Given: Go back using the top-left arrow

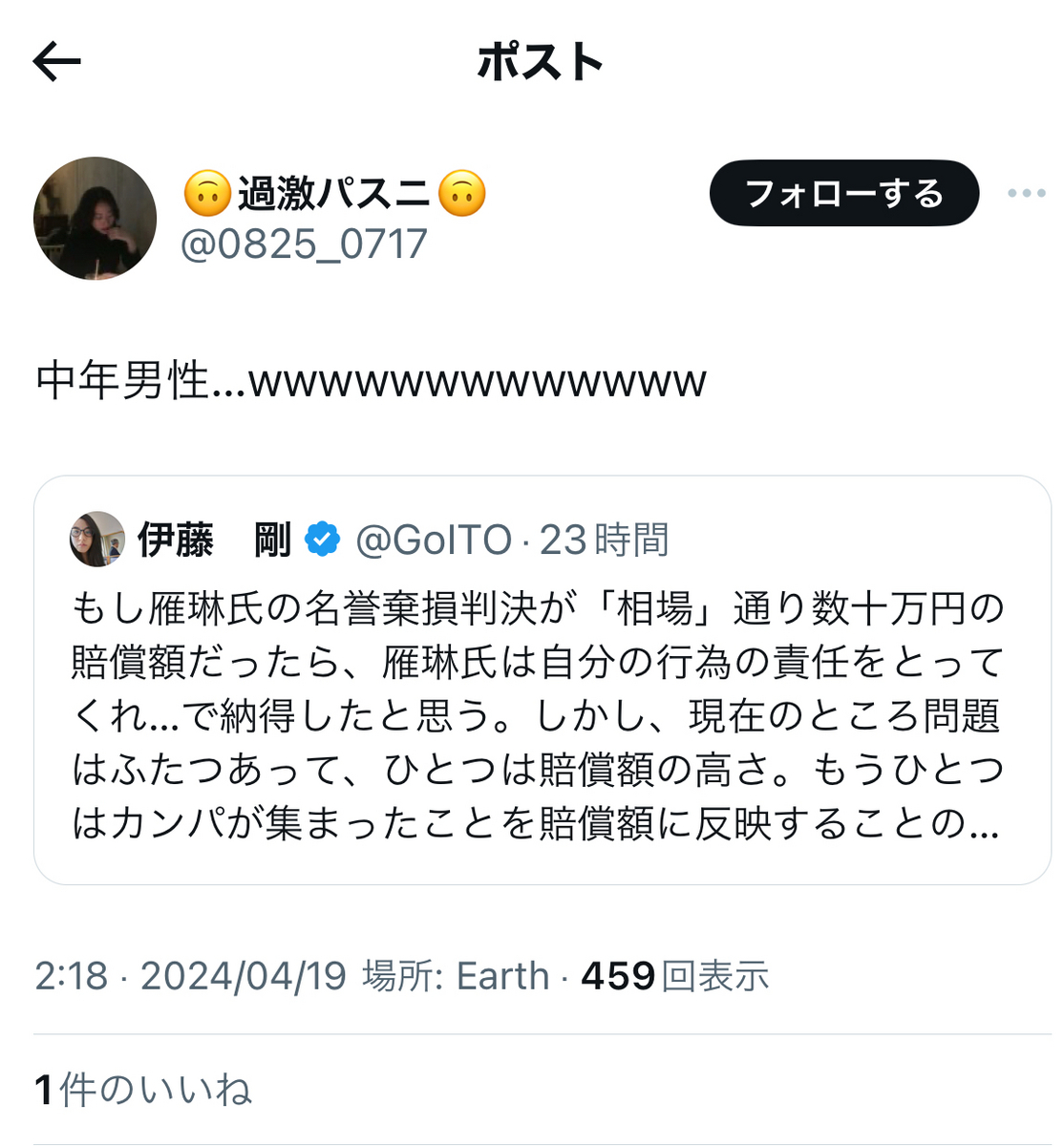Looking at the screenshot, I should pos(57,63).
